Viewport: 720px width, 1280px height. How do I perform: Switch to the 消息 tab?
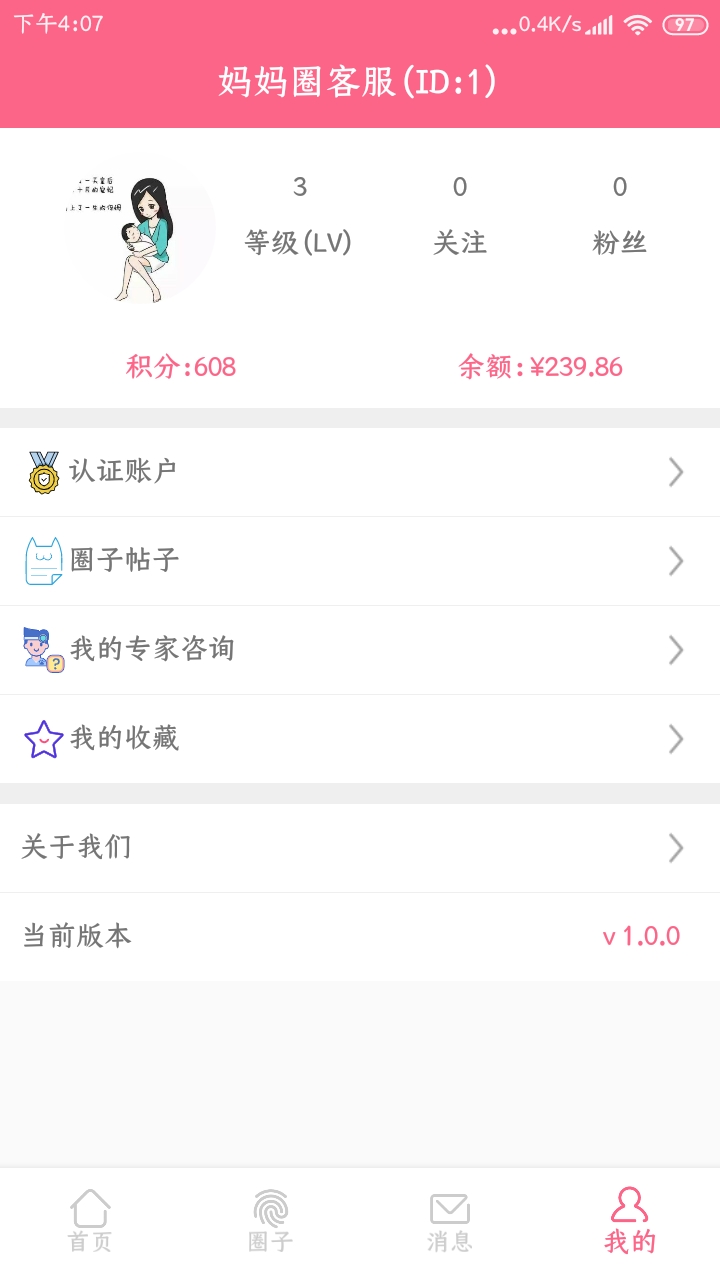click(x=450, y=1221)
